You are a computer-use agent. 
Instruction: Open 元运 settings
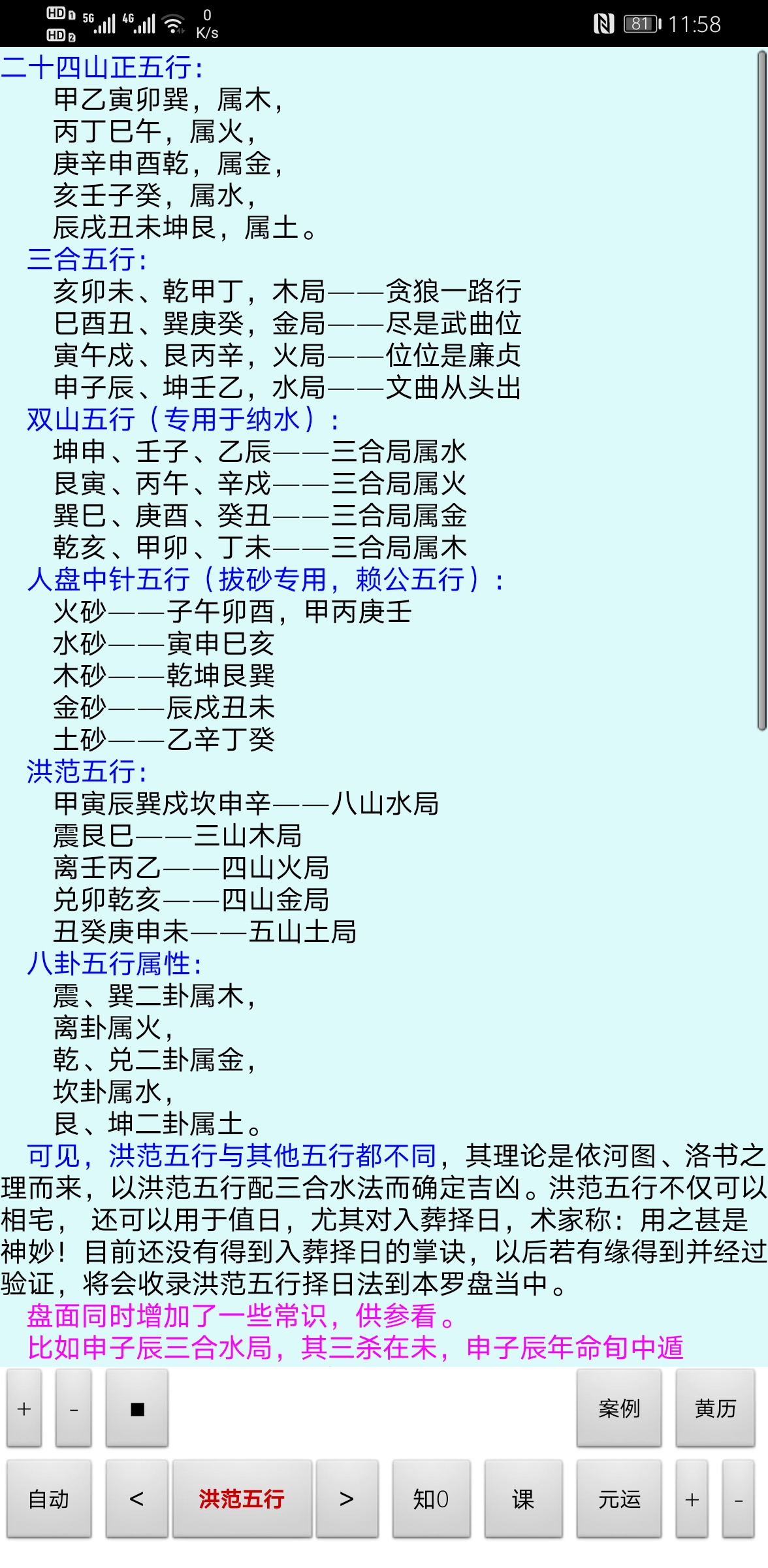coord(618,1499)
